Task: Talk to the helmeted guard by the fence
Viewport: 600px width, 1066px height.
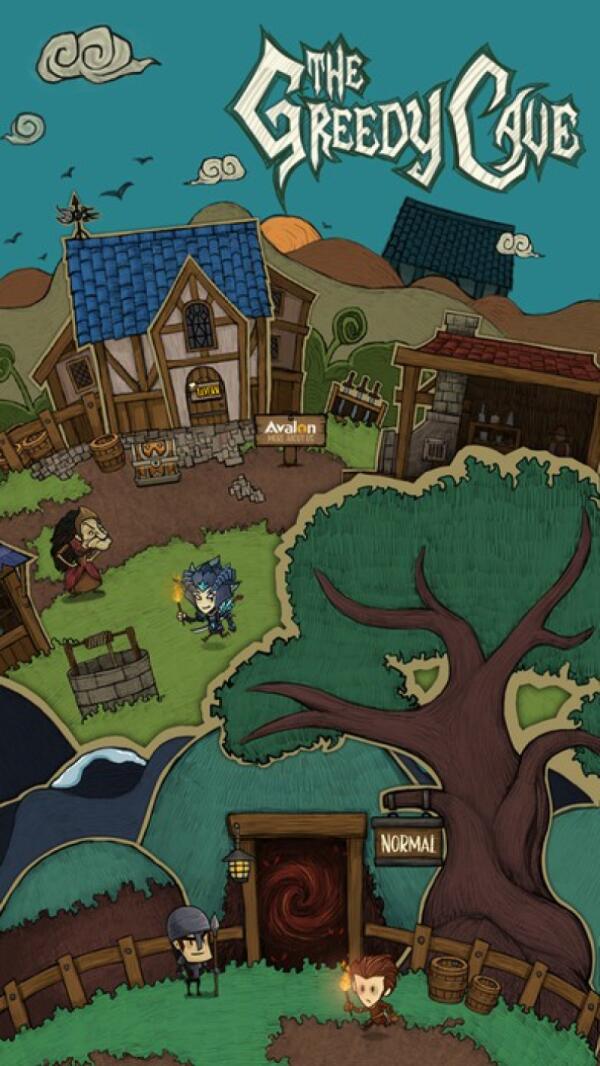Action: click(x=192, y=947)
